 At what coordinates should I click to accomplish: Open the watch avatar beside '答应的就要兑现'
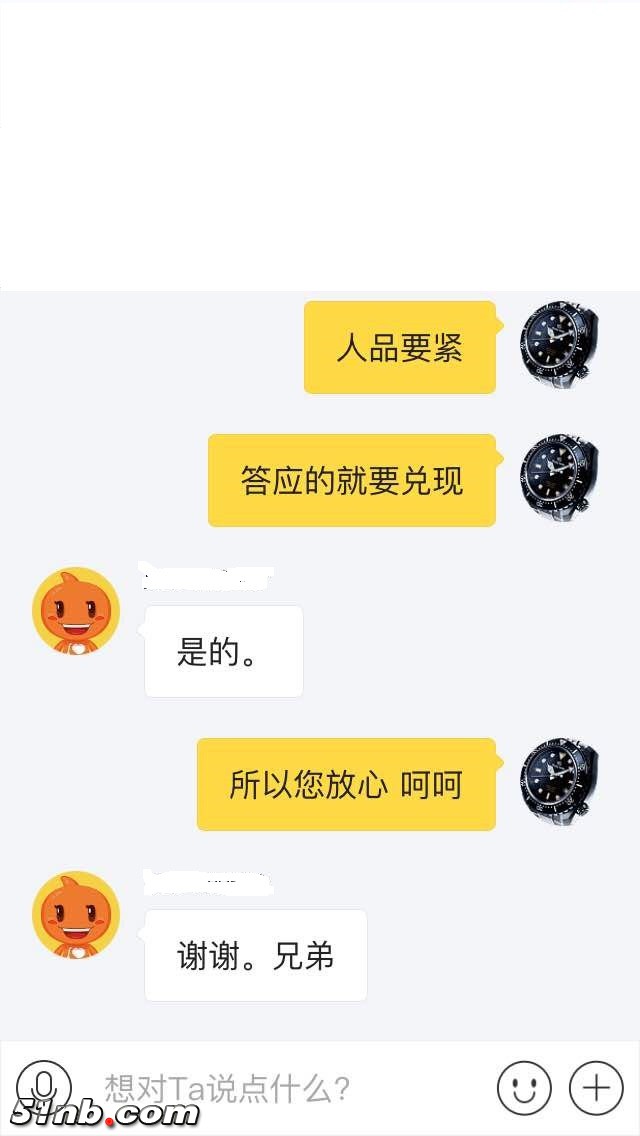click(559, 477)
